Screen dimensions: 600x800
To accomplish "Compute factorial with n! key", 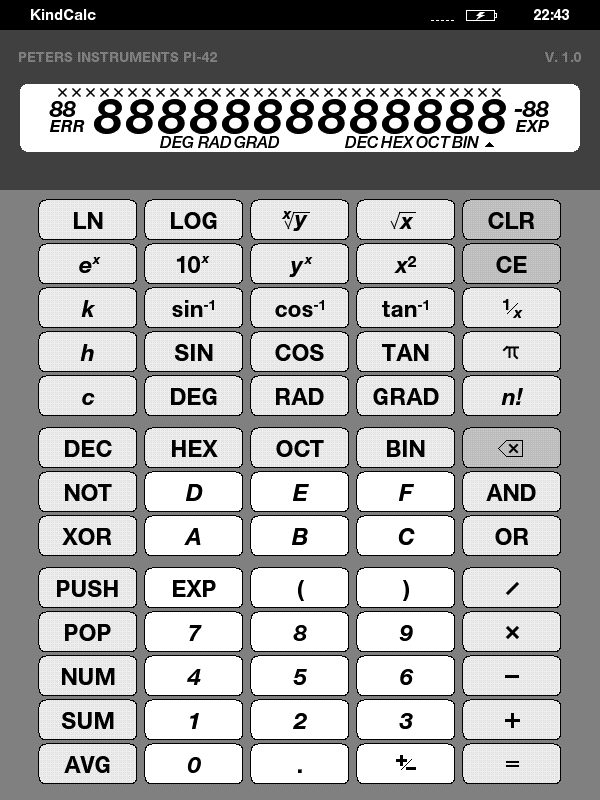I will point(511,397).
